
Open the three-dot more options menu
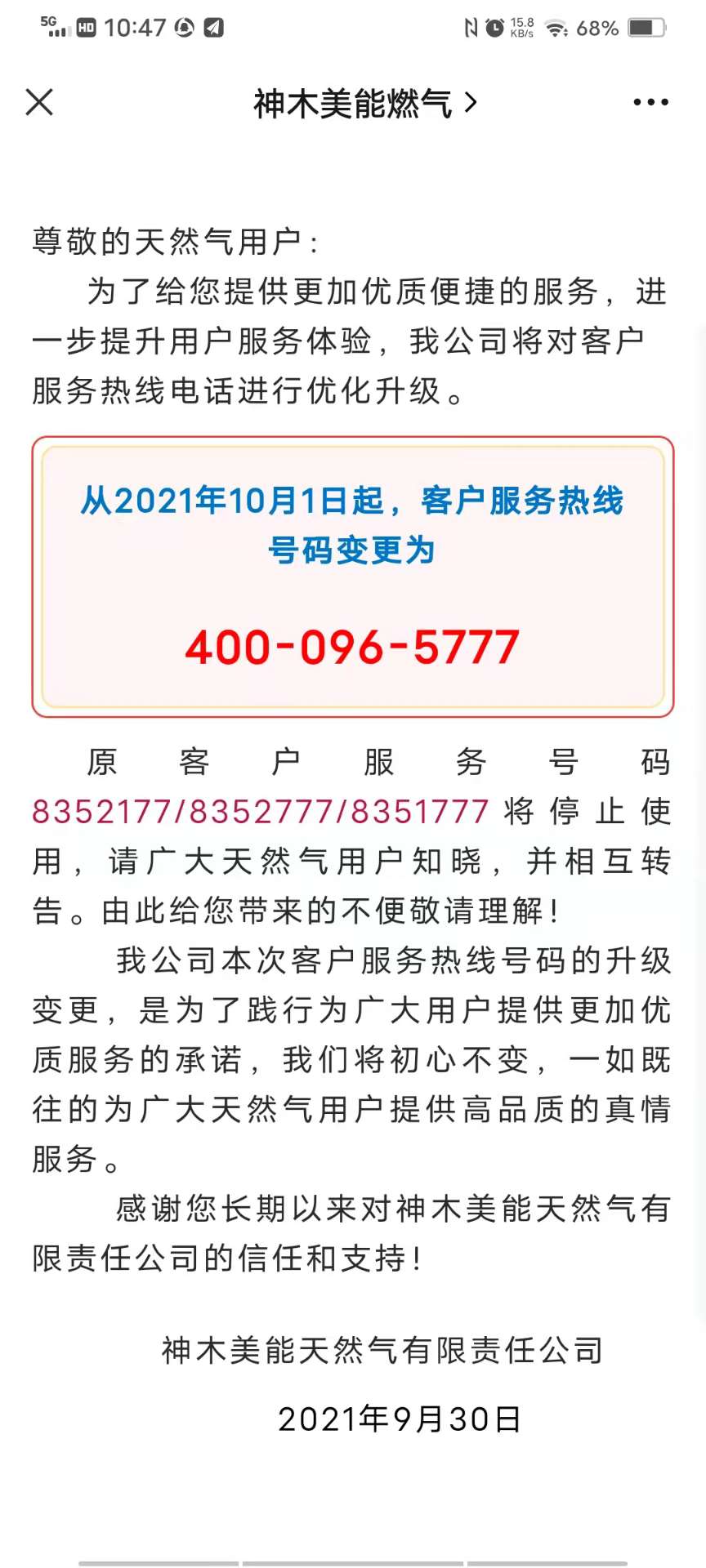click(x=650, y=103)
